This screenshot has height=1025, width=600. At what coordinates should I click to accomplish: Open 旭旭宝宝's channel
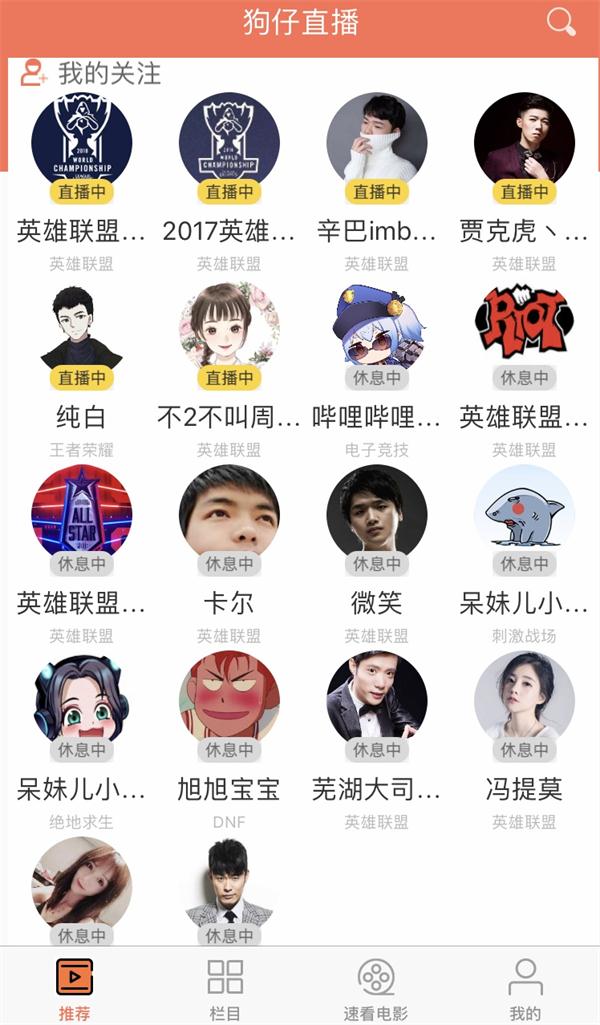click(x=229, y=700)
